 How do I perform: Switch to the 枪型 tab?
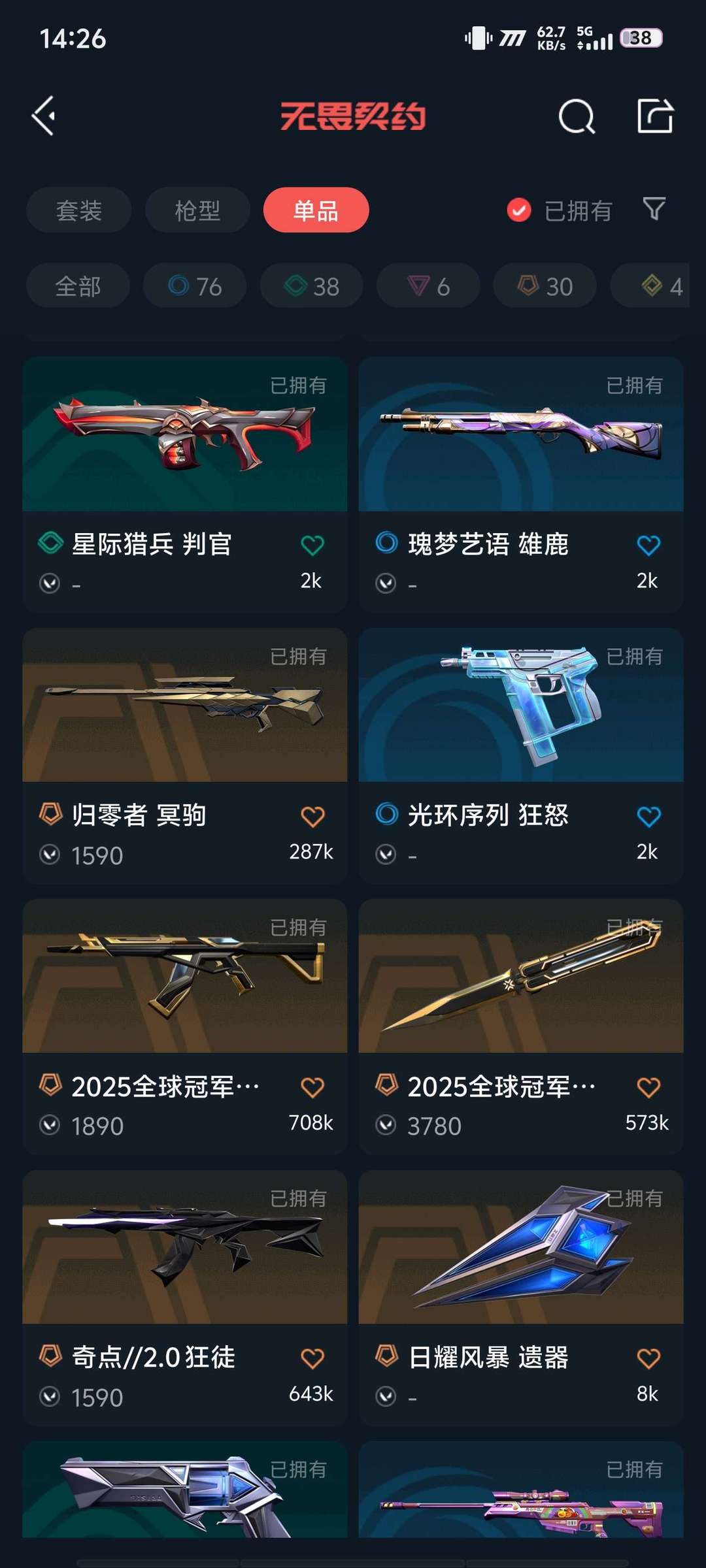point(197,210)
